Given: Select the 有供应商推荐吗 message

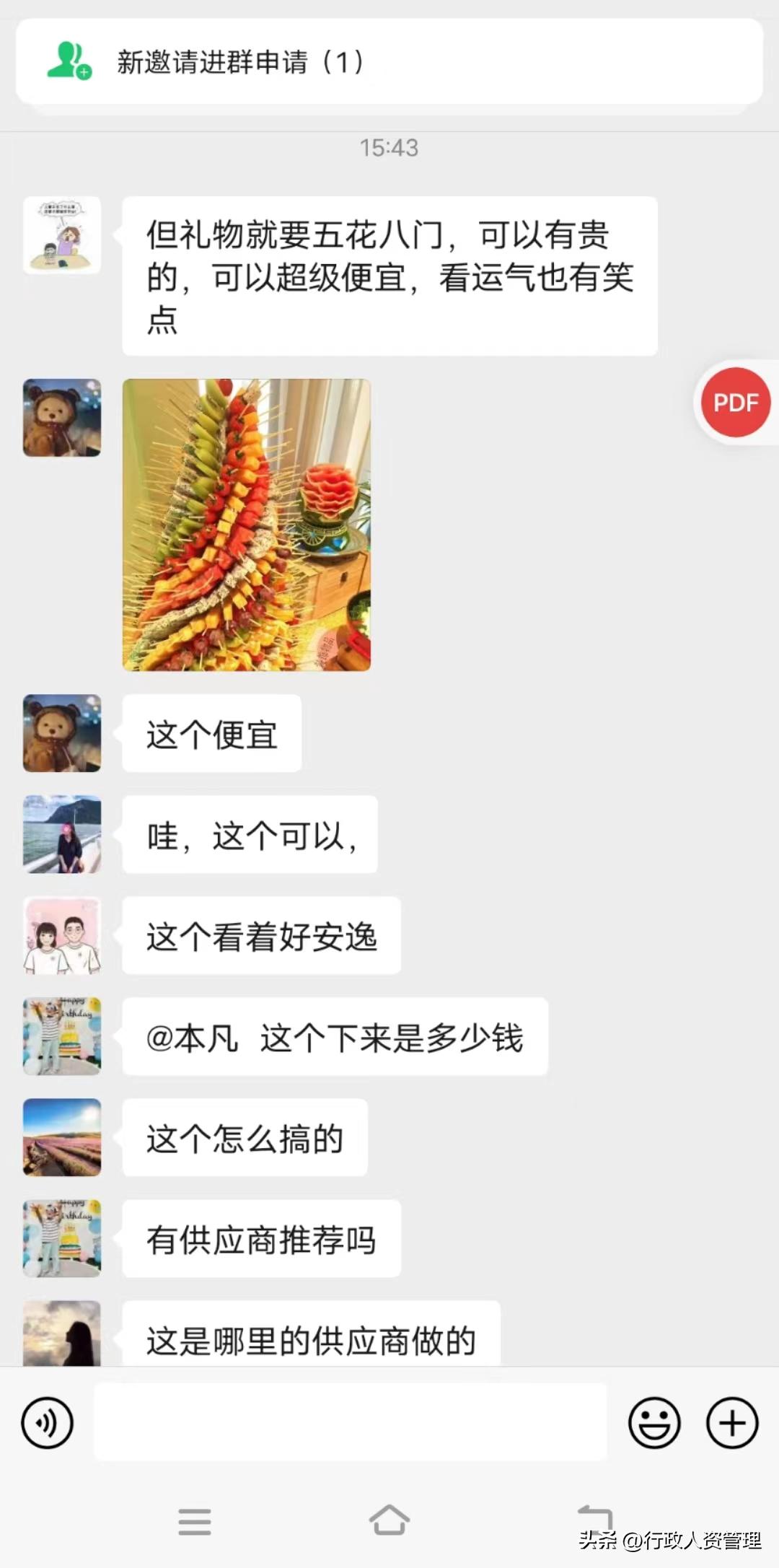Looking at the screenshot, I should point(260,1238).
